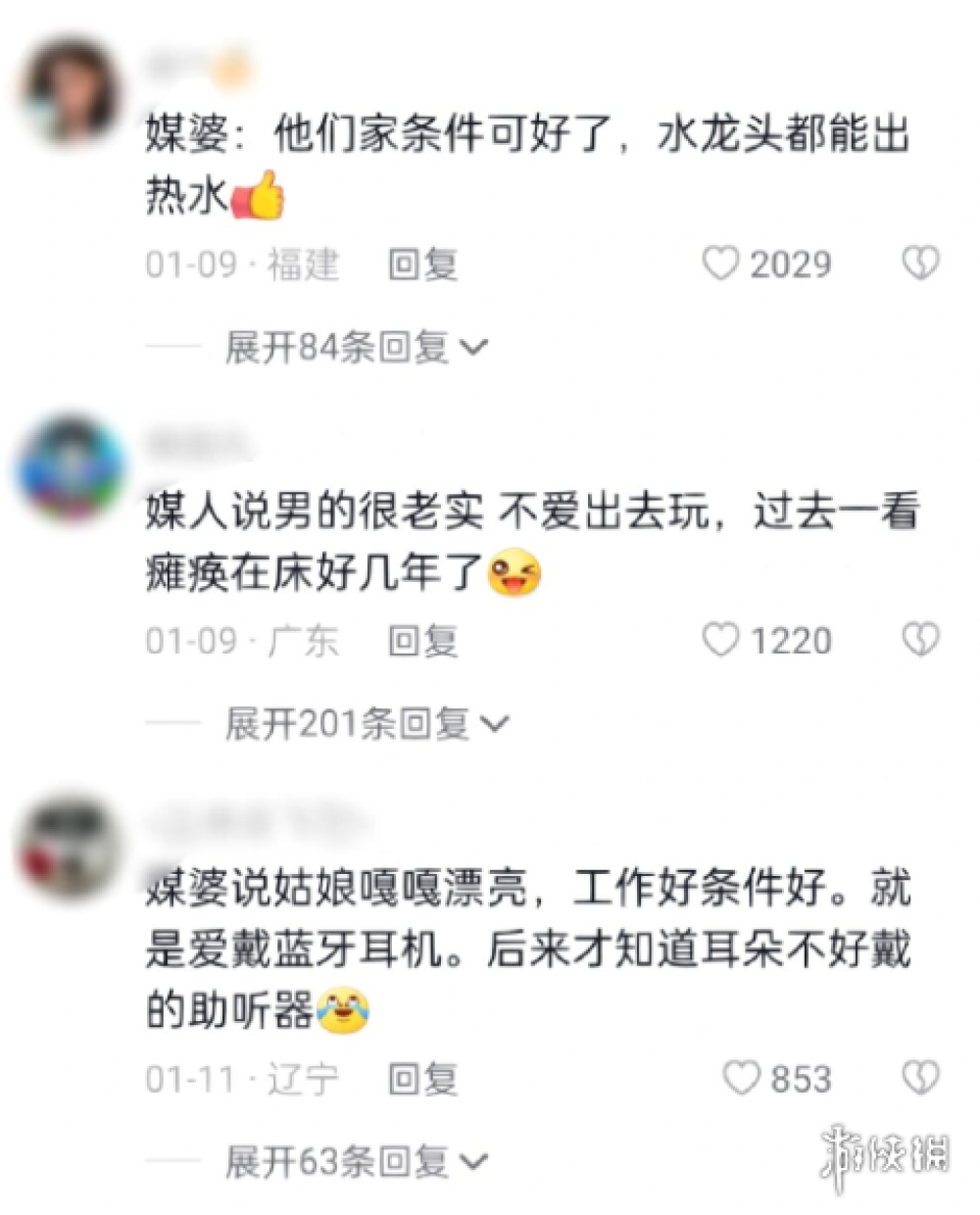Like the comment with 2029 likes
This screenshot has width=980, height=1215.
(x=721, y=263)
